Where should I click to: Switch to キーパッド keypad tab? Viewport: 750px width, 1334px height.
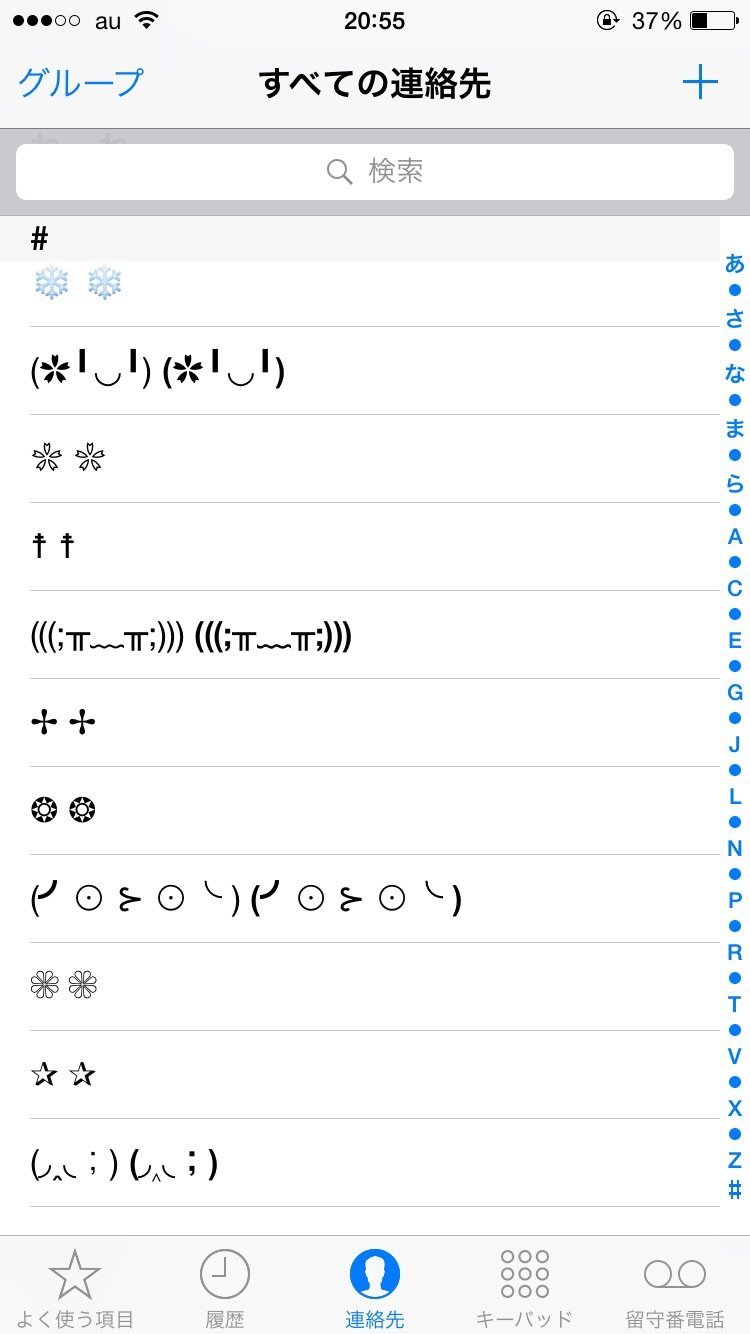(x=525, y=1288)
